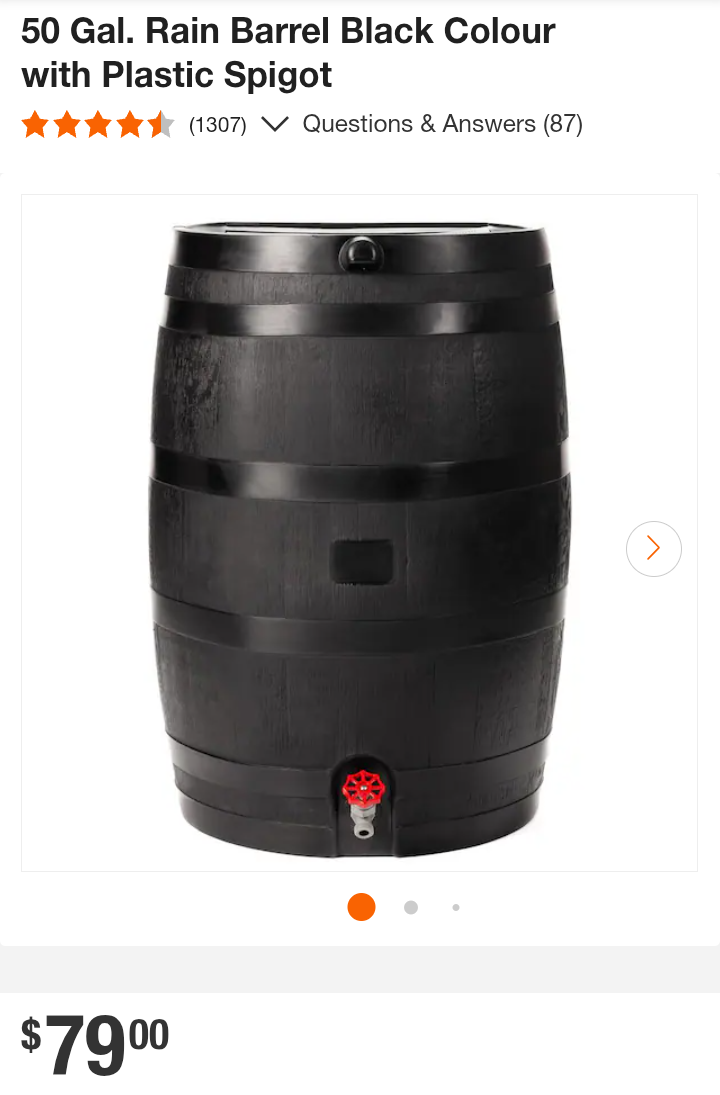Jump to the second image dot
The width and height of the screenshot is (720, 1095).
tap(411, 907)
